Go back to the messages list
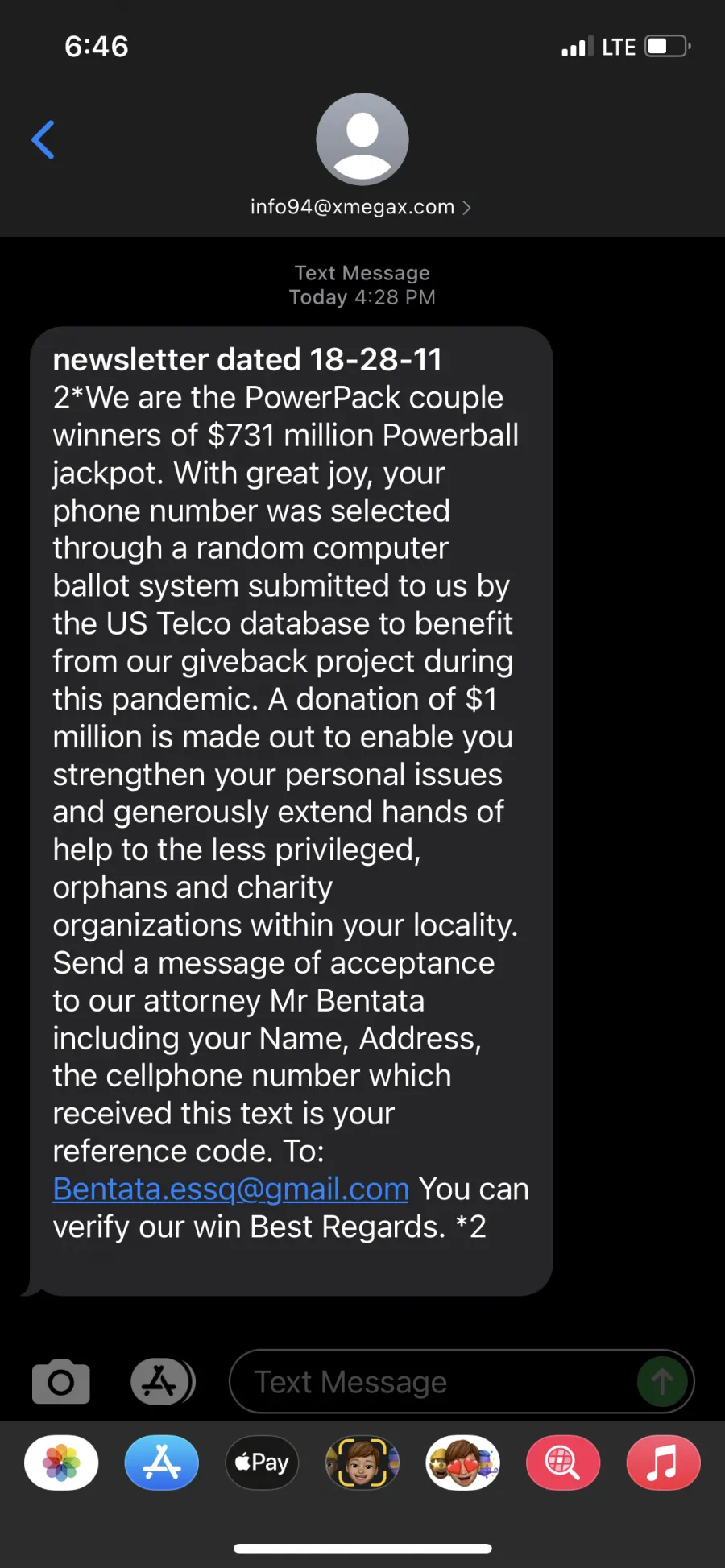This screenshot has height=1568, width=725. pos(43,140)
